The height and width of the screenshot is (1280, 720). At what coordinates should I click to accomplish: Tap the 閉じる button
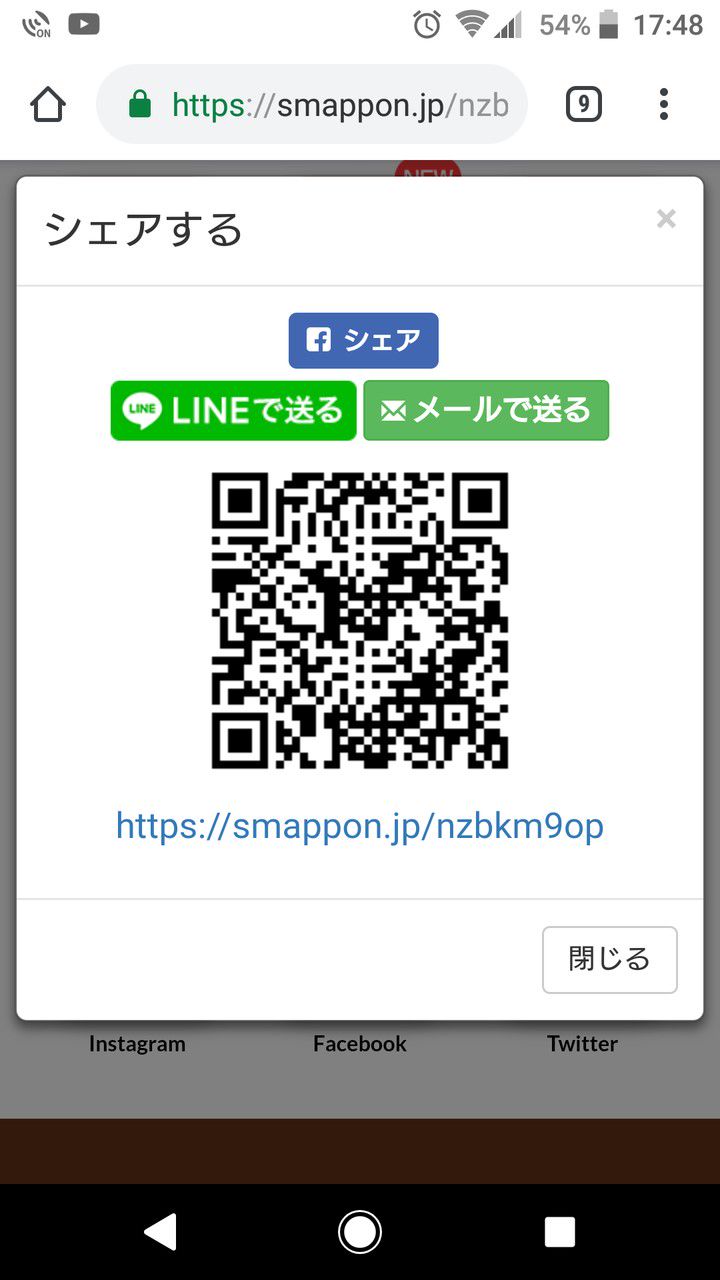(609, 960)
